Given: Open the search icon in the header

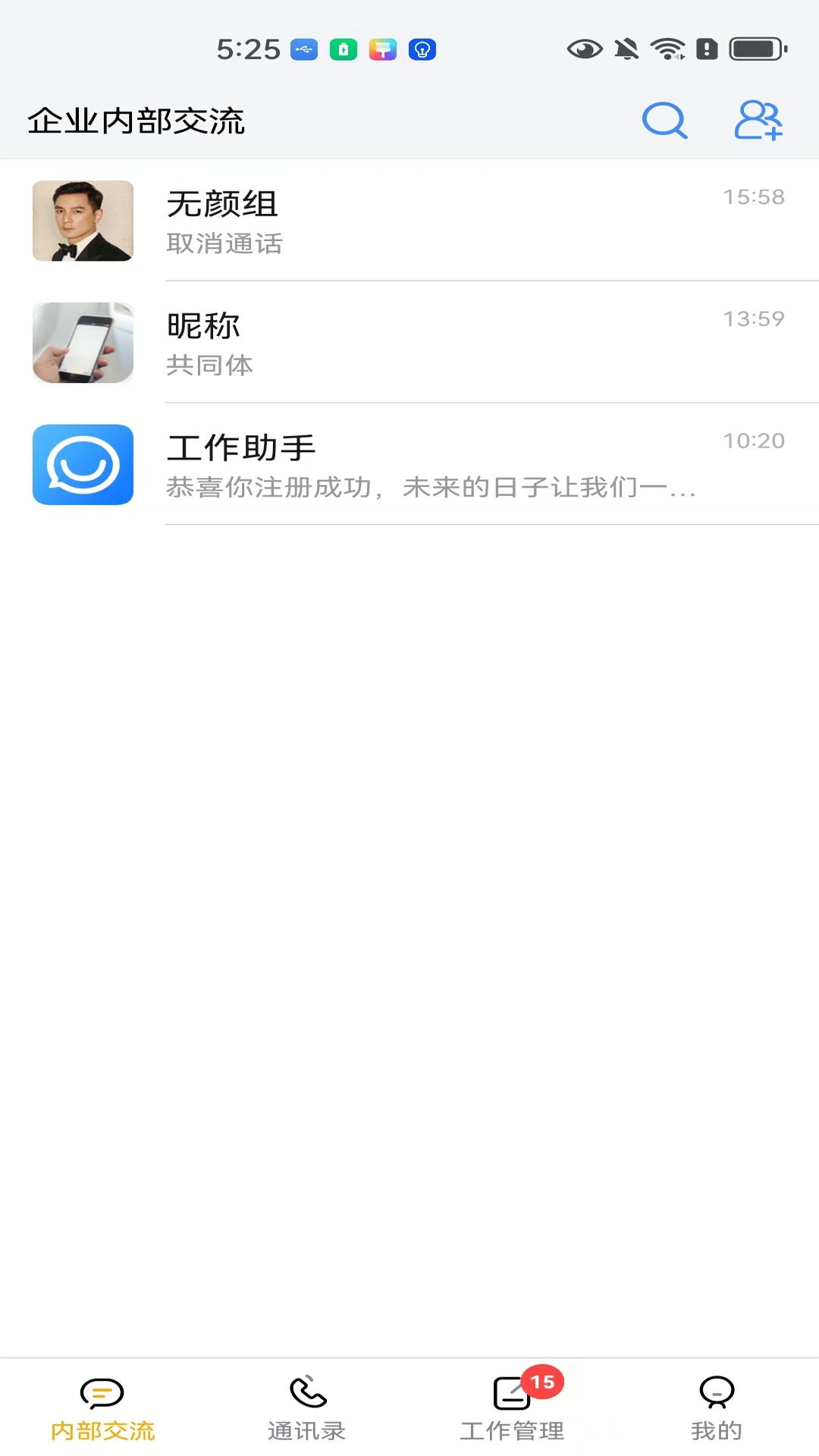Looking at the screenshot, I should point(664,121).
